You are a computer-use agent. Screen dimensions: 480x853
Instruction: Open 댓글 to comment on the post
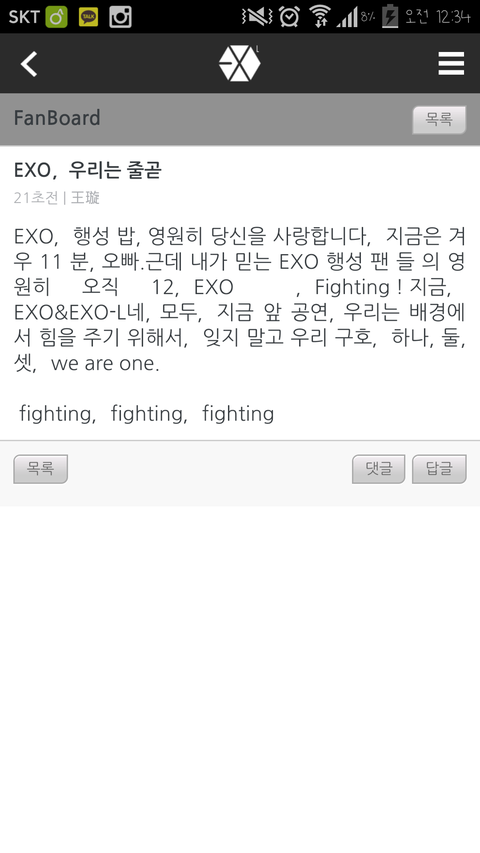(x=378, y=469)
